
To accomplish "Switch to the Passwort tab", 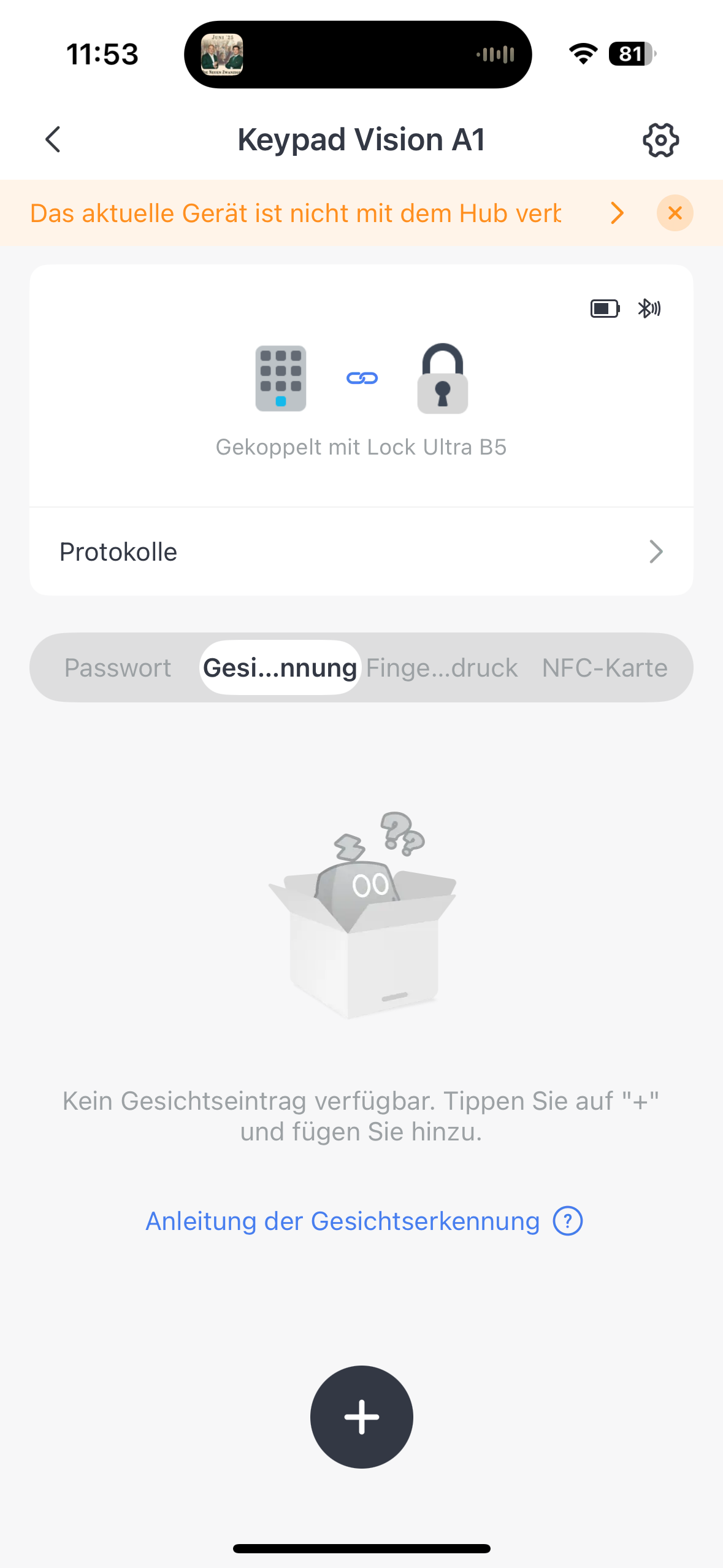I will point(118,667).
